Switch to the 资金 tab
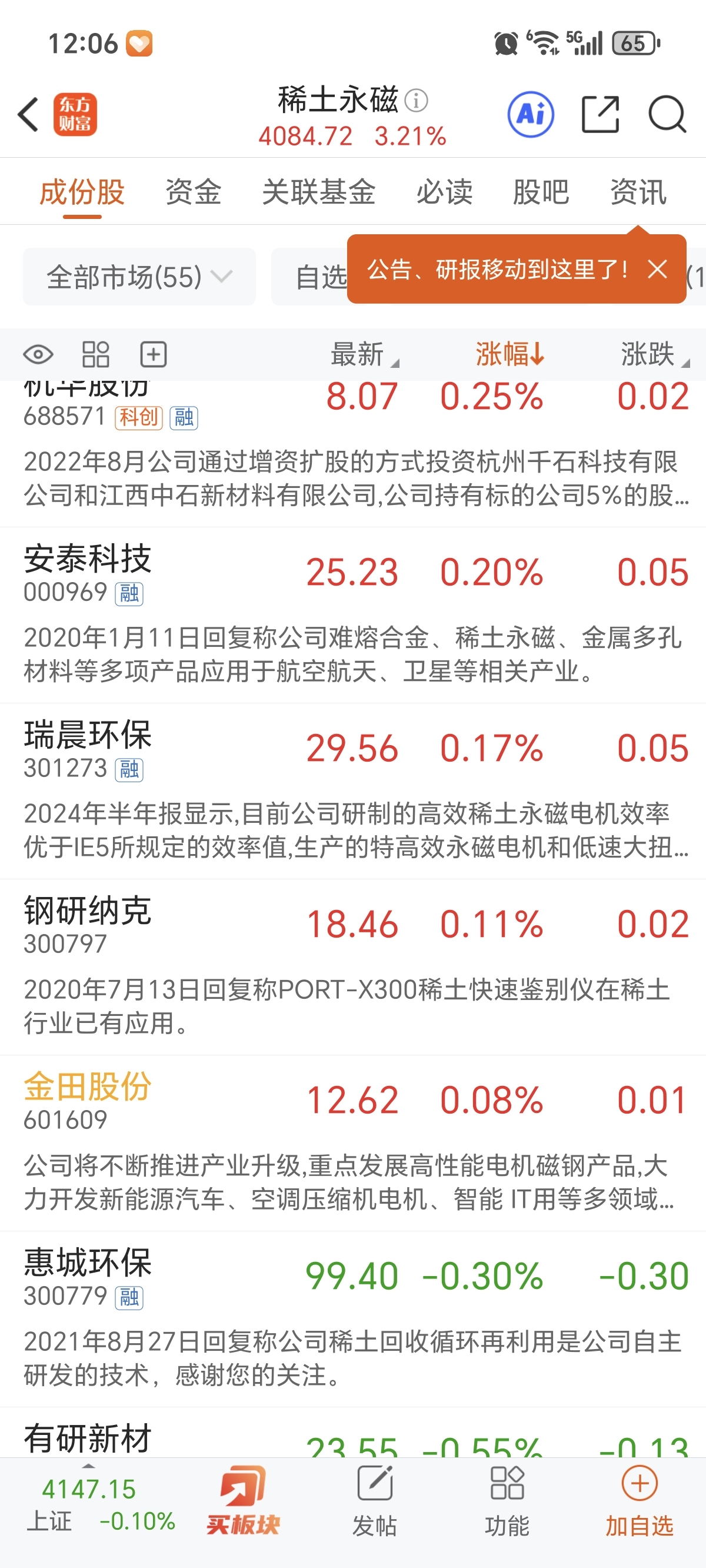Screen dimensions: 706x1568 click(193, 192)
